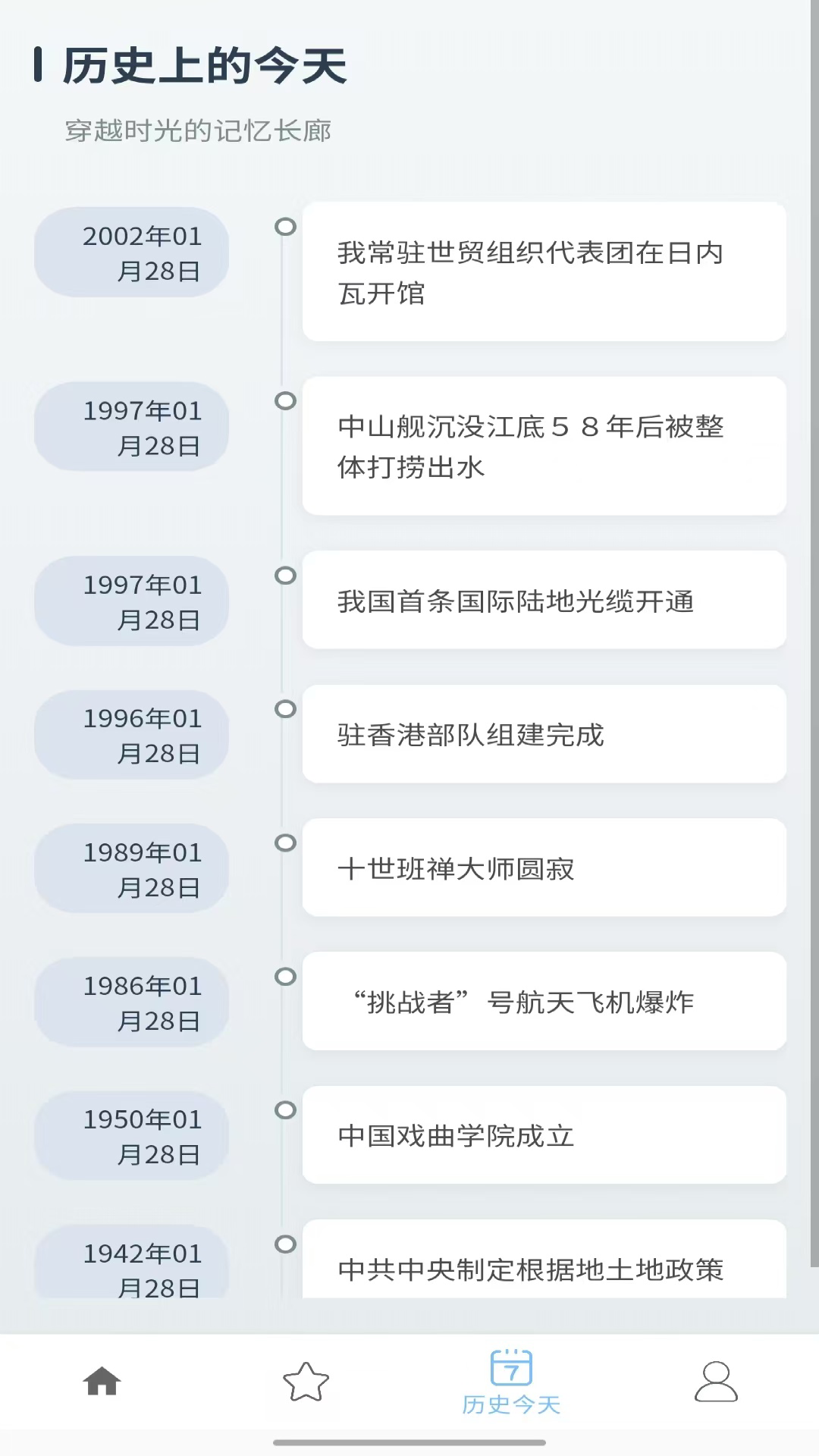This screenshot has height=1456, width=819.
Task: Tap the date pill 1996年01月28日
Action: [130, 734]
